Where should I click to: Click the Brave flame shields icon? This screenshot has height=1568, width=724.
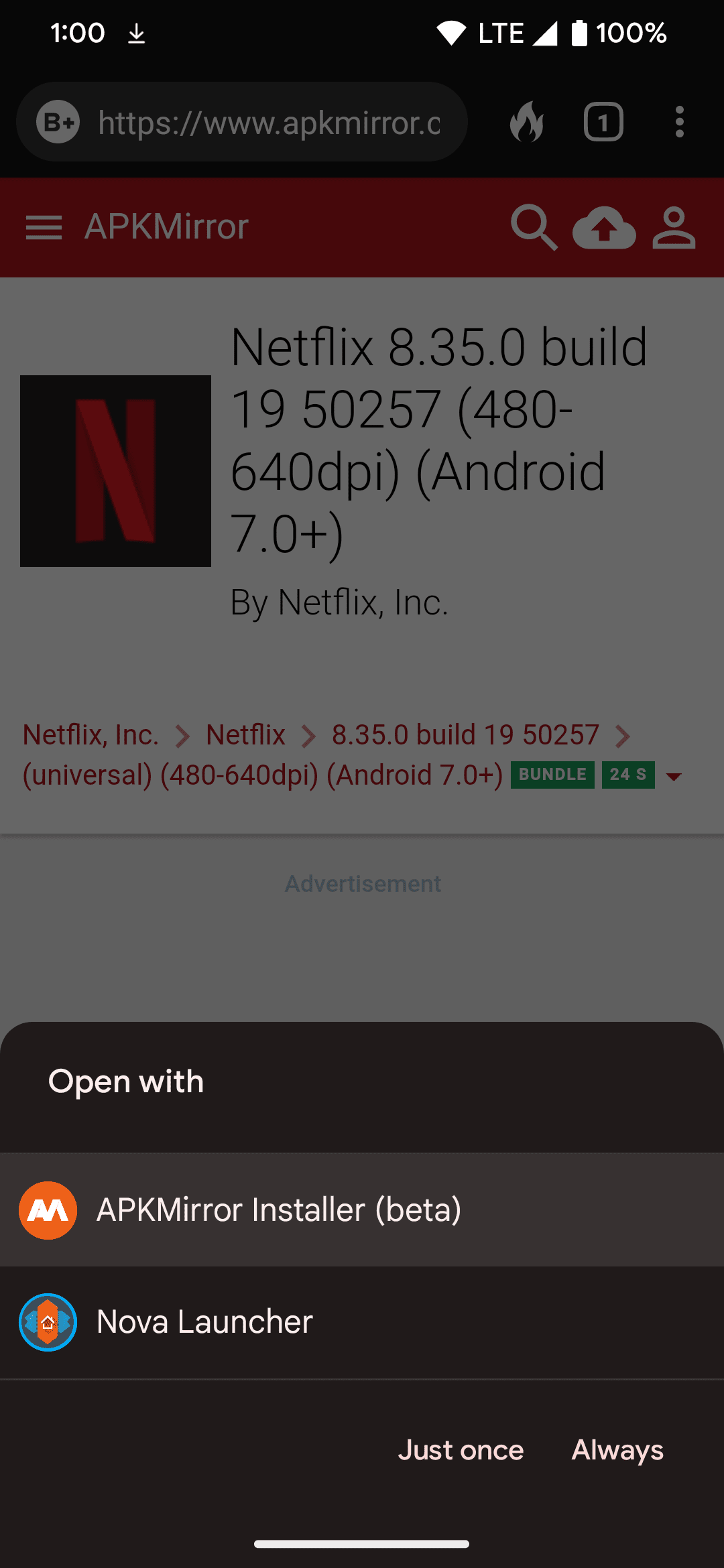pos(527,121)
